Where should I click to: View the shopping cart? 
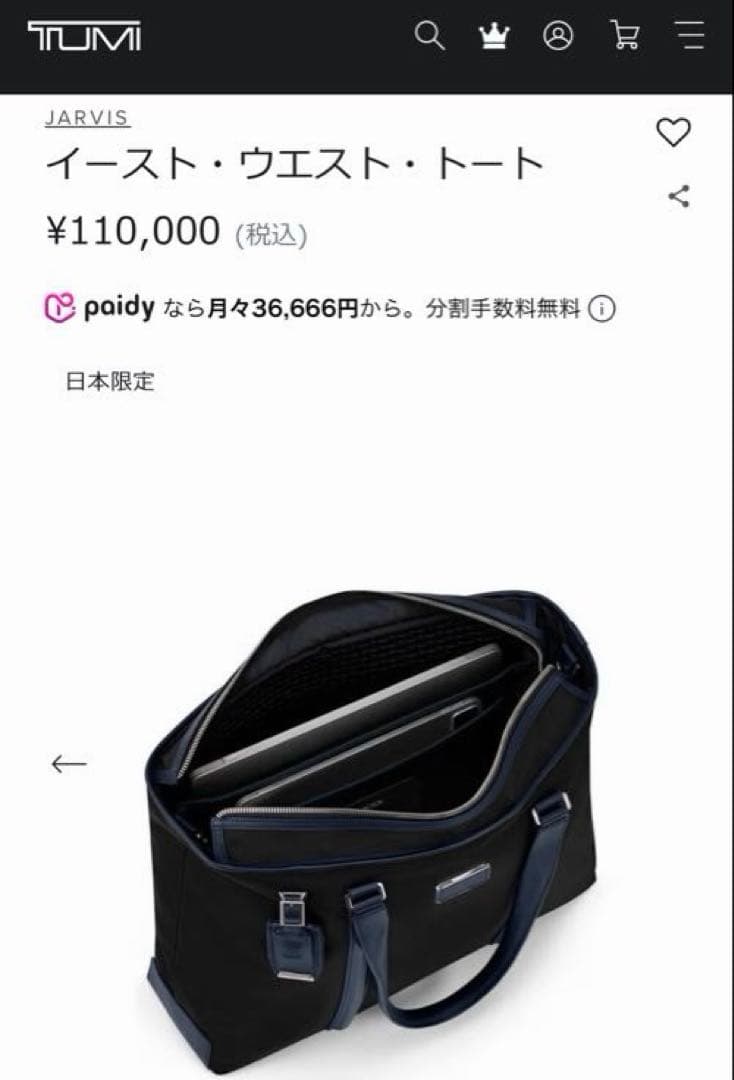click(626, 37)
